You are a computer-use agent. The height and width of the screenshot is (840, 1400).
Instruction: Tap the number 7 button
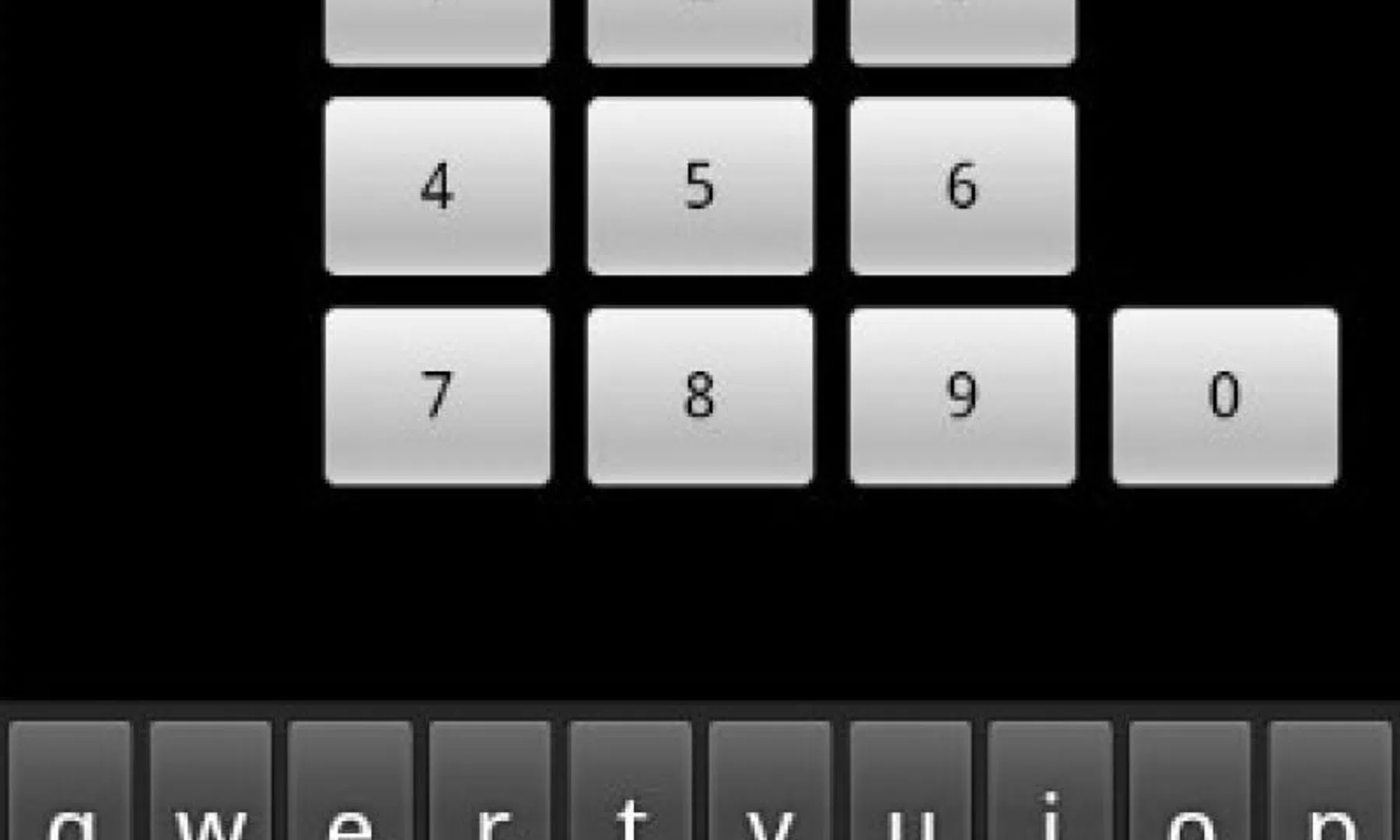437,396
